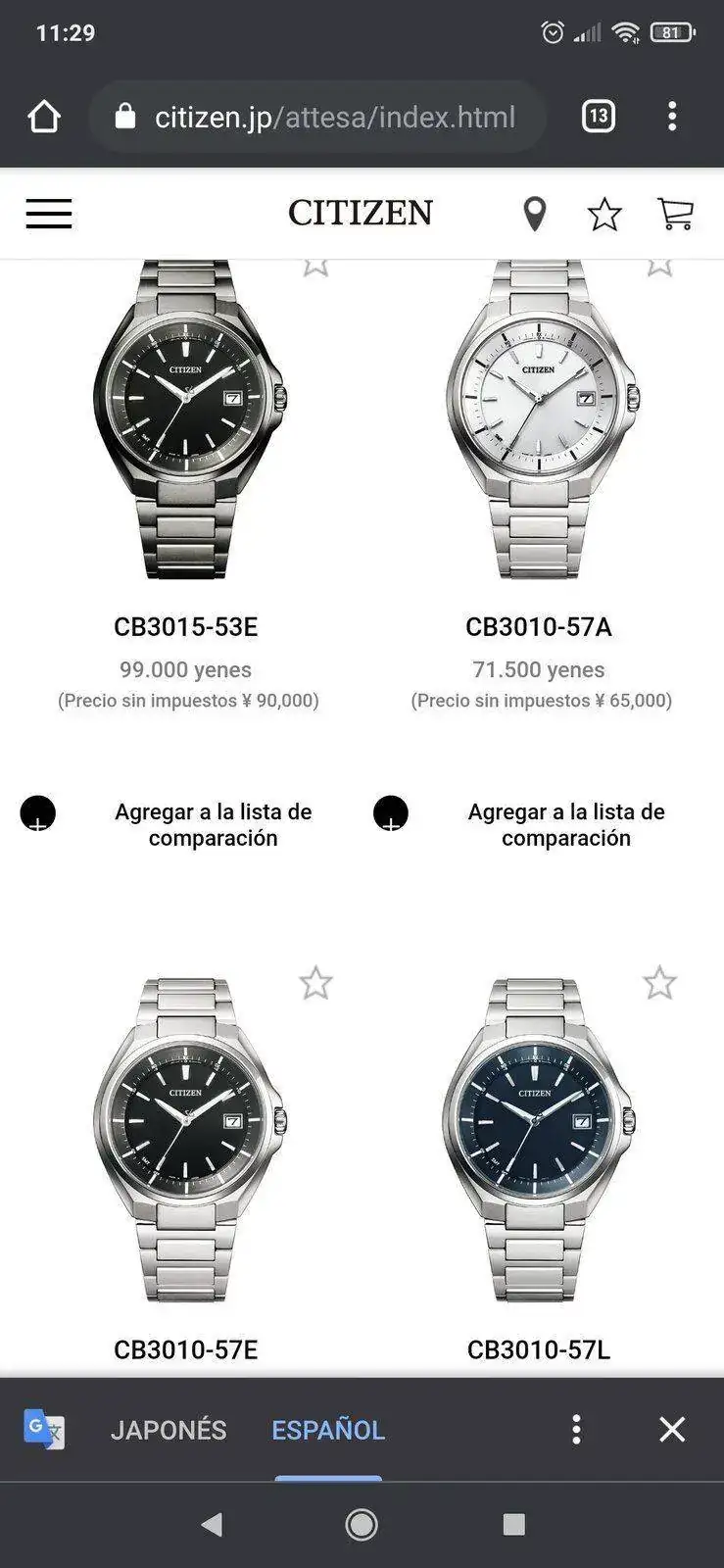
Task: Go back using the system back button
Action: (212, 1524)
